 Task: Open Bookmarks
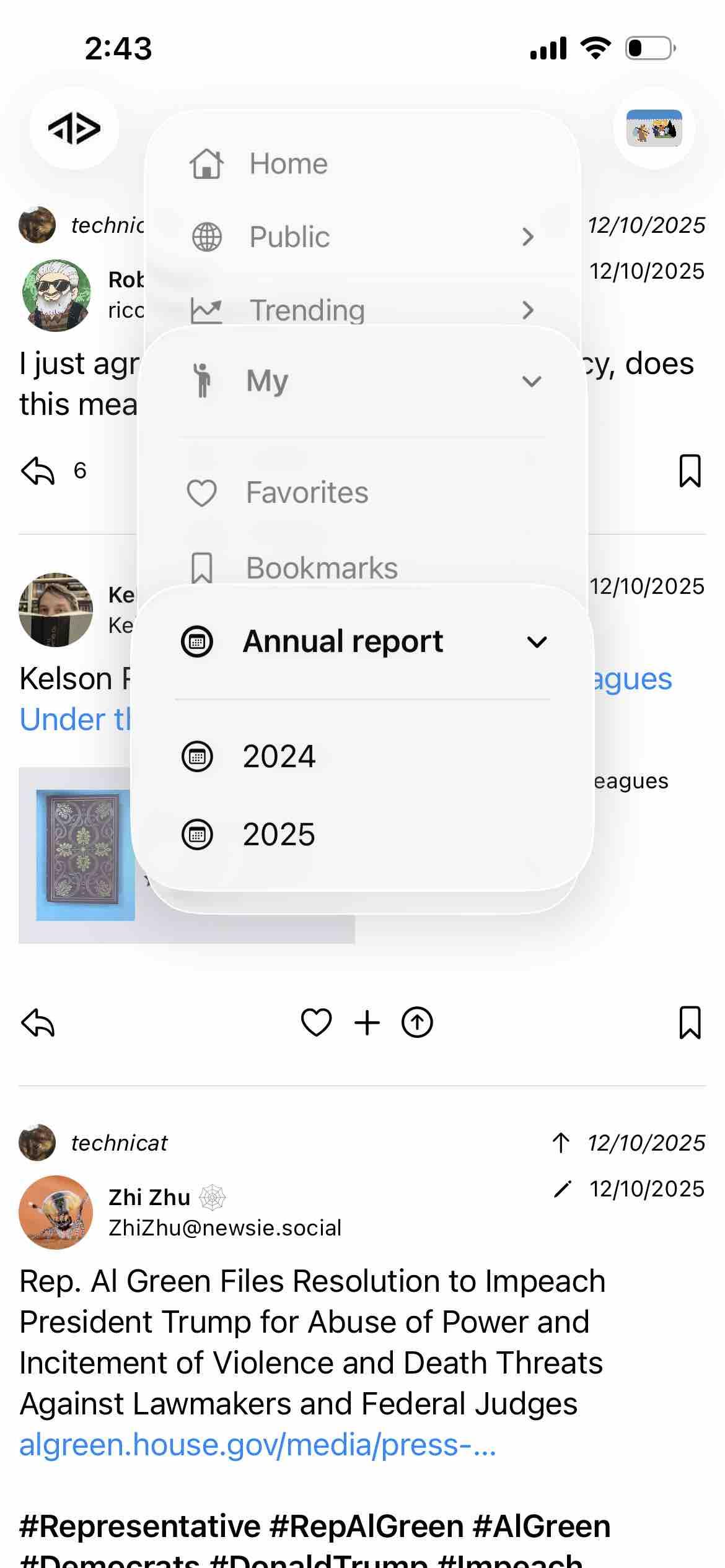[321, 568]
